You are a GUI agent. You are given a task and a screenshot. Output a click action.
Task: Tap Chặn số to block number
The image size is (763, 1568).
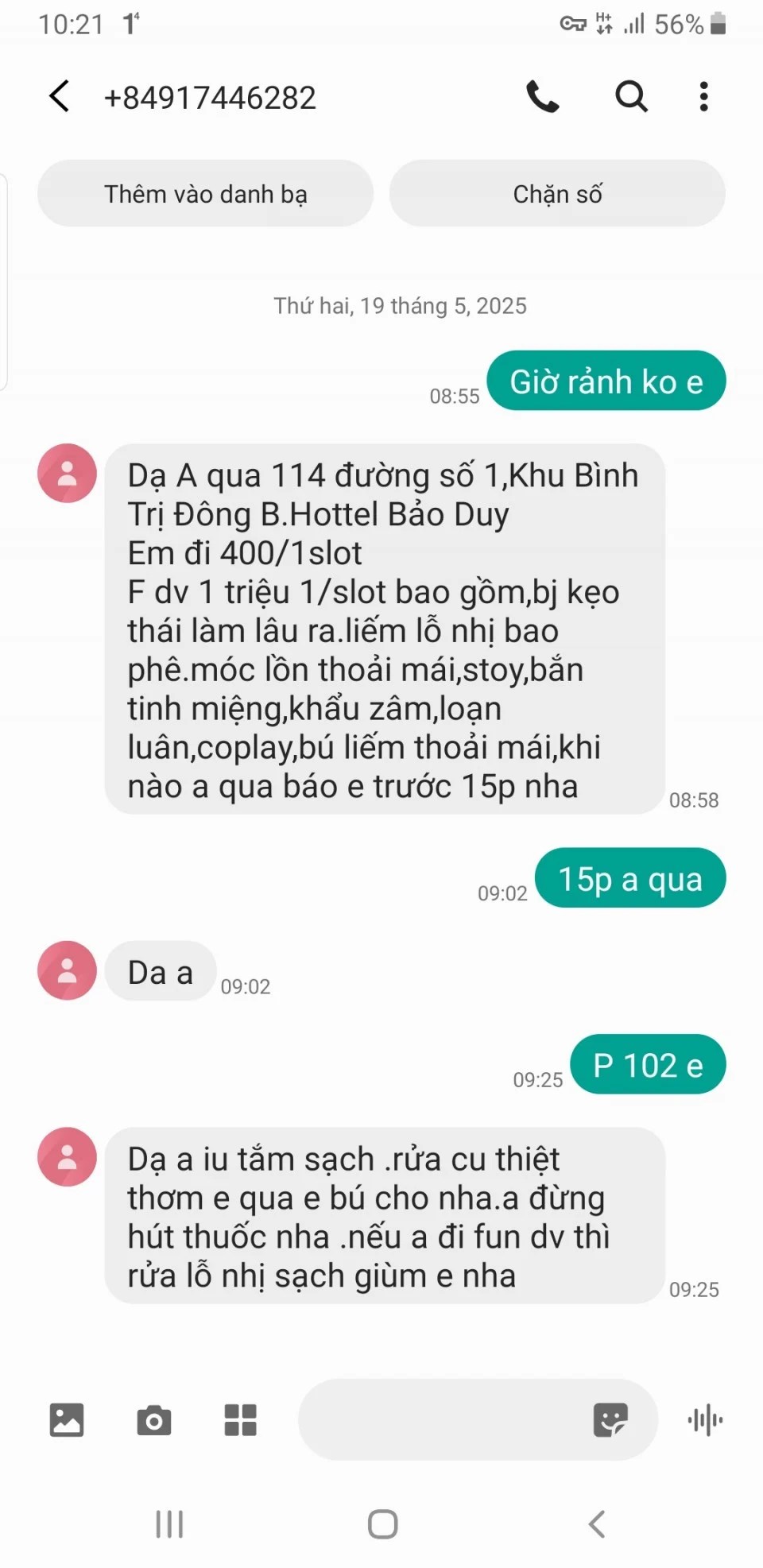pos(557,194)
